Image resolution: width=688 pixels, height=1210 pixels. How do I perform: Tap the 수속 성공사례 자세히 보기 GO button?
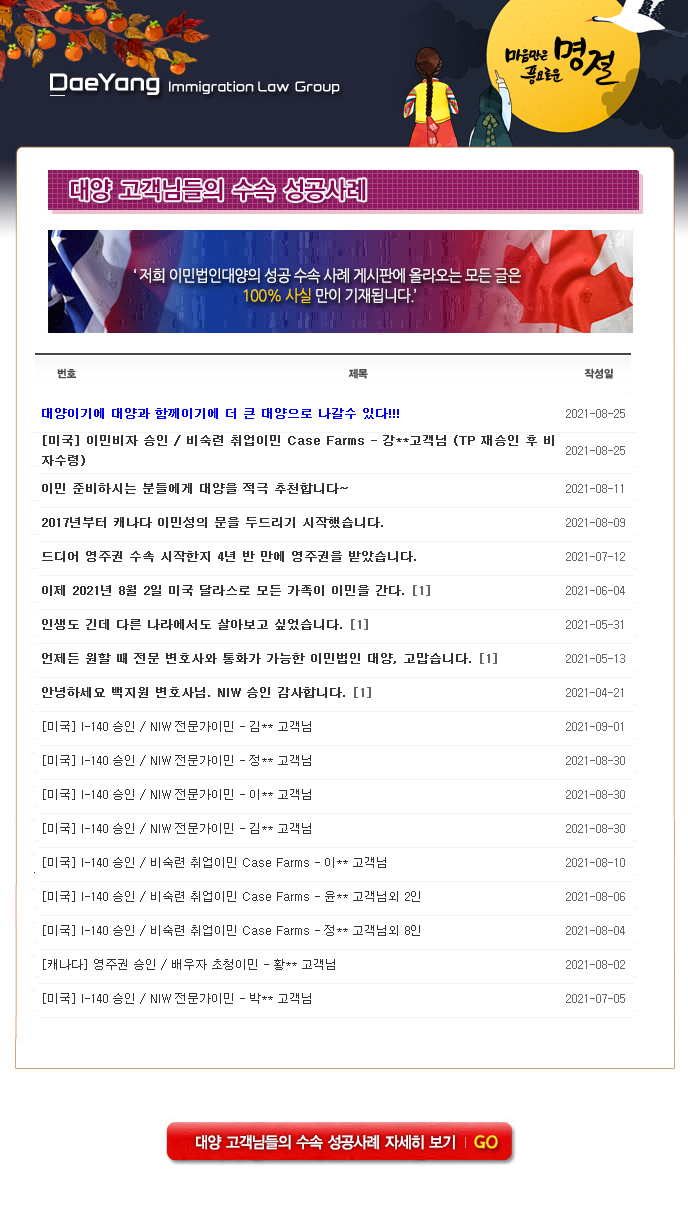pyautogui.click(x=339, y=1142)
